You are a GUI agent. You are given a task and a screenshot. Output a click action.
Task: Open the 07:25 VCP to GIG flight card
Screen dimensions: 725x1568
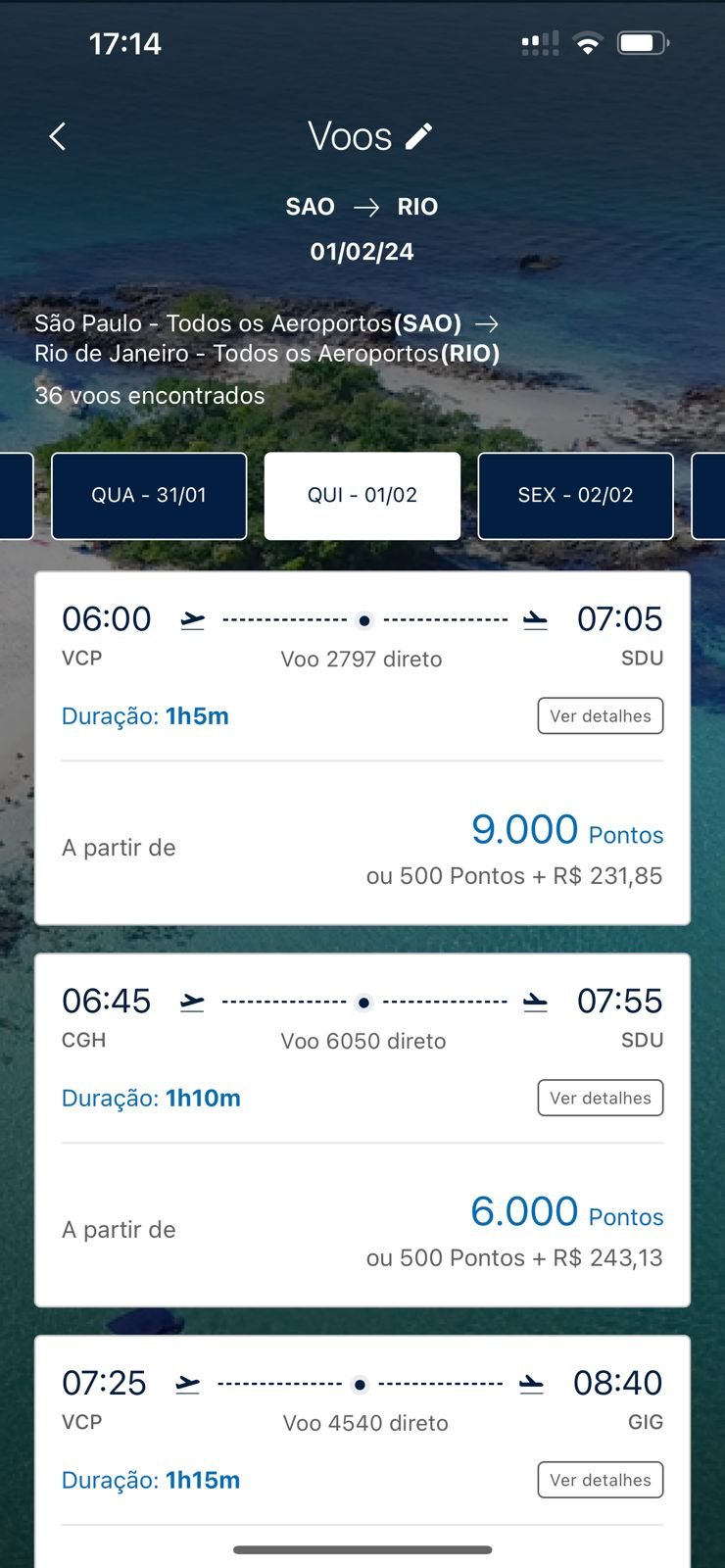coord(362,1451)
